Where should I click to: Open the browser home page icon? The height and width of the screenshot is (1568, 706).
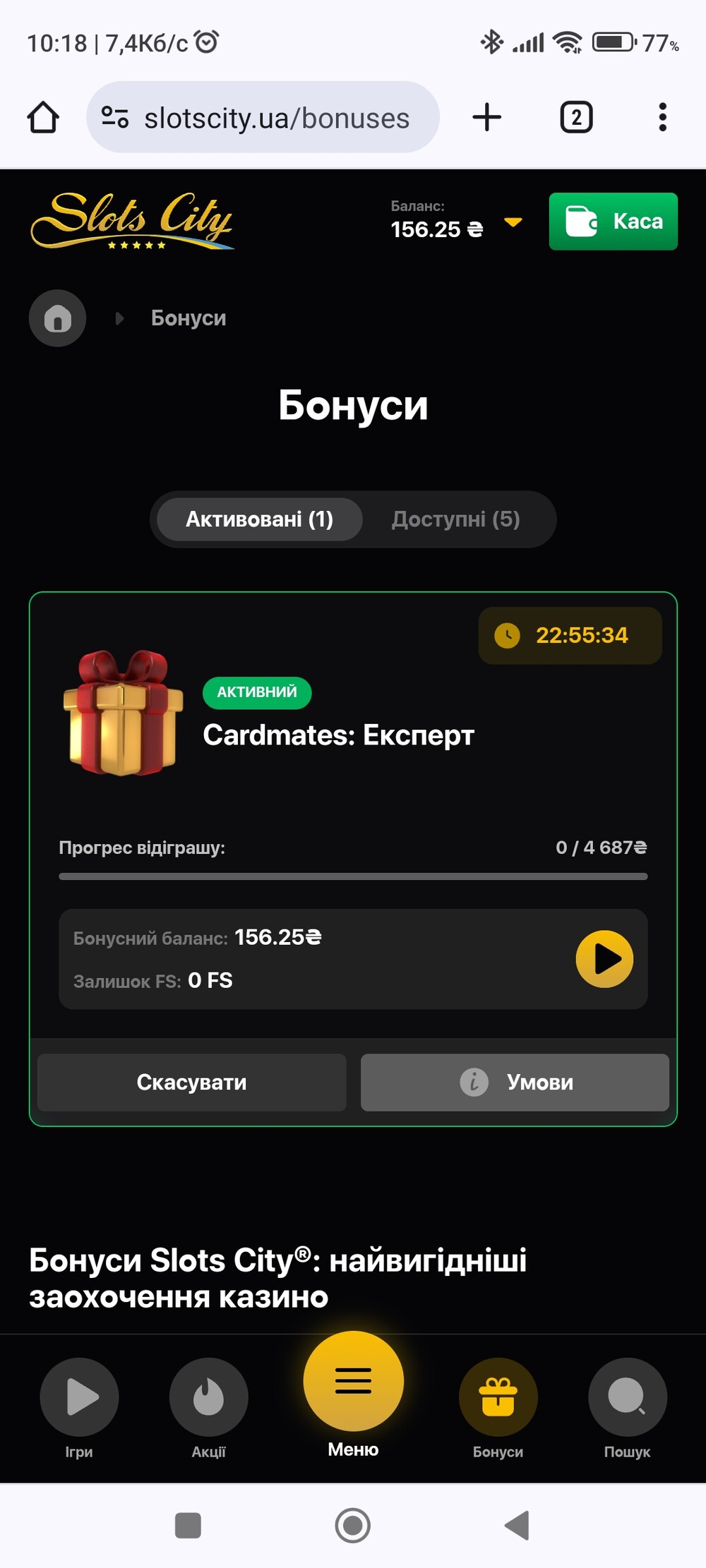pos(43,117)
